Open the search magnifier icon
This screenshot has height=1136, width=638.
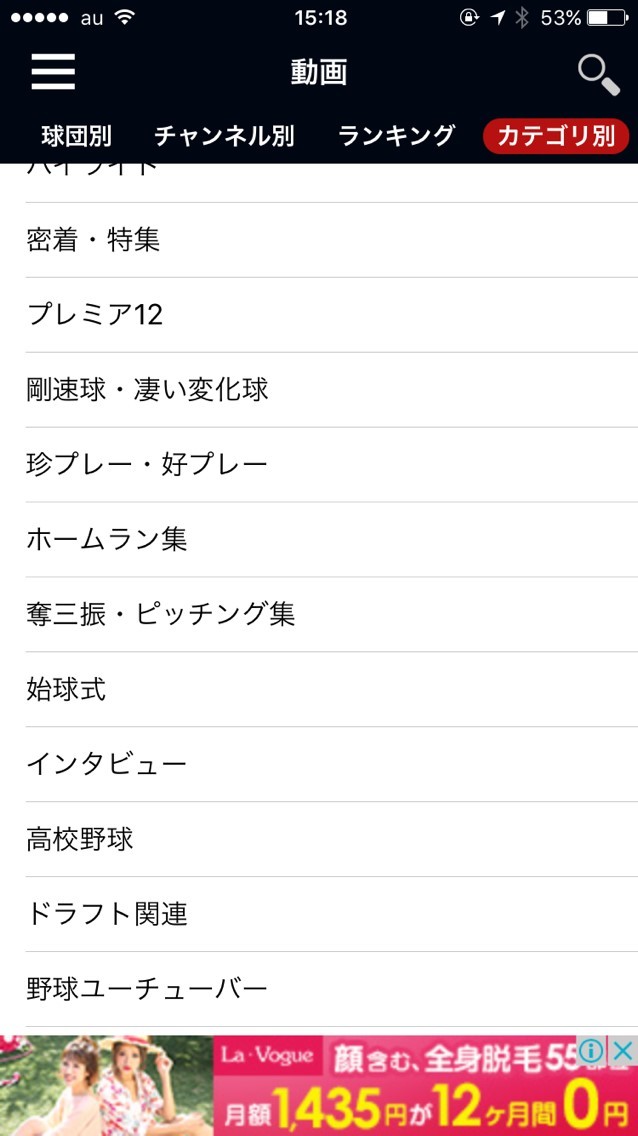[598, 75]
